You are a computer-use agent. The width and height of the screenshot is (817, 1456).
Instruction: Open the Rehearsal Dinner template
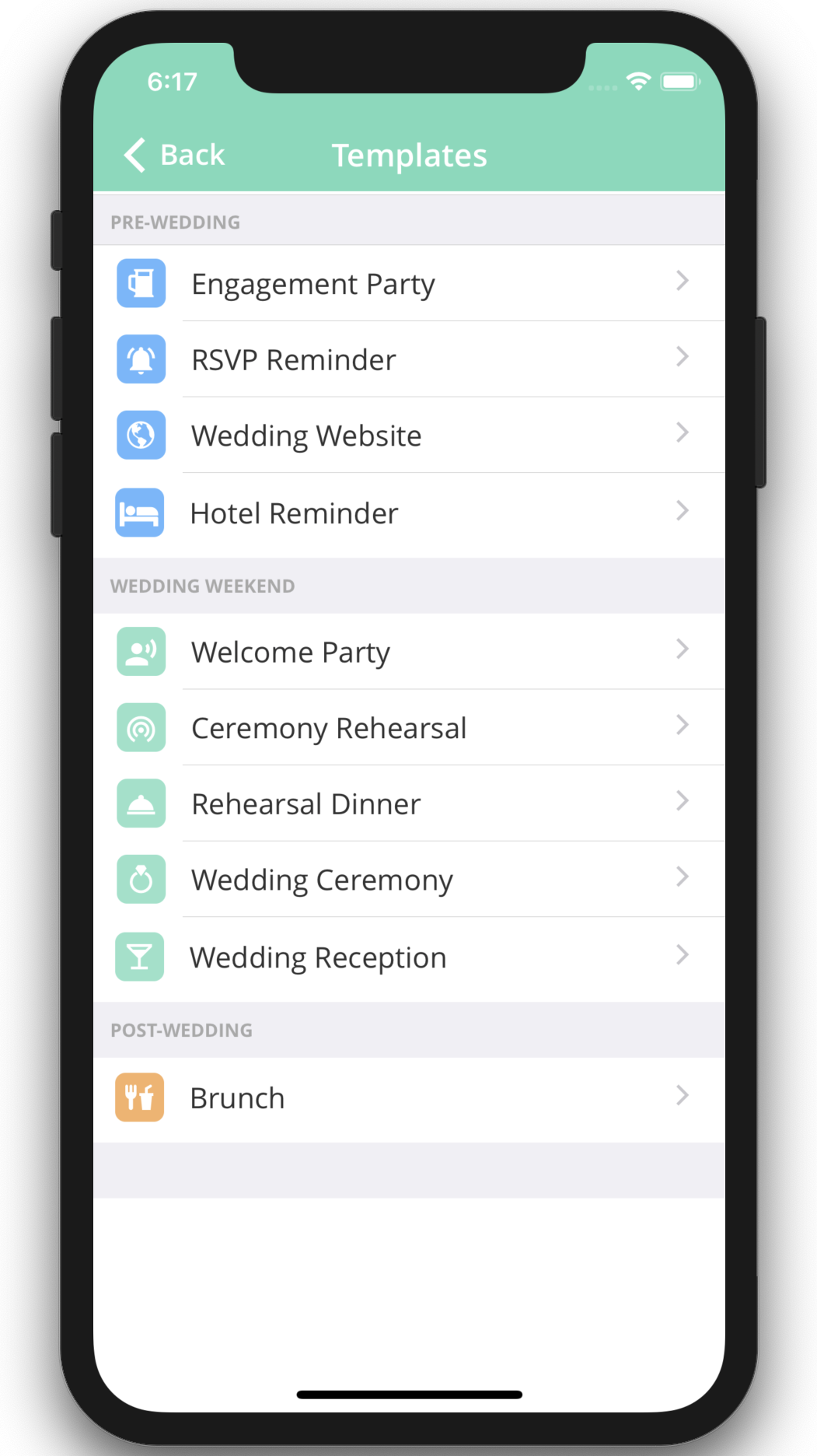[x=408, y=803]
